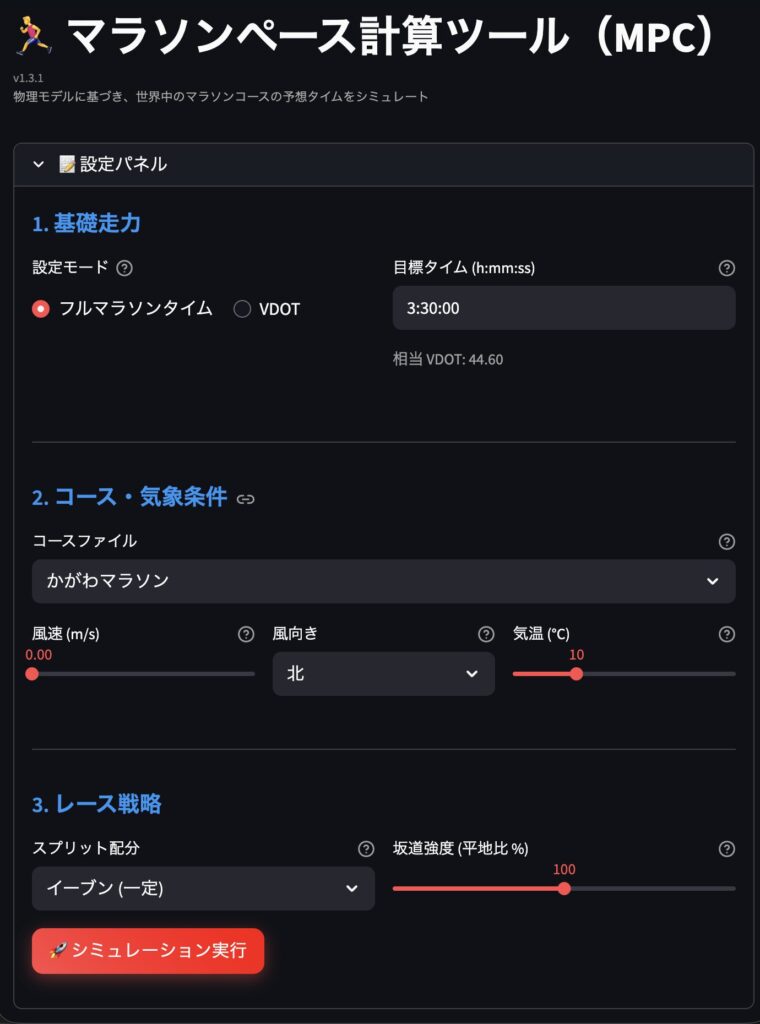Open help for 気温 slider
This screenshot has height=1024, width=760.
(x=726, y=633)
